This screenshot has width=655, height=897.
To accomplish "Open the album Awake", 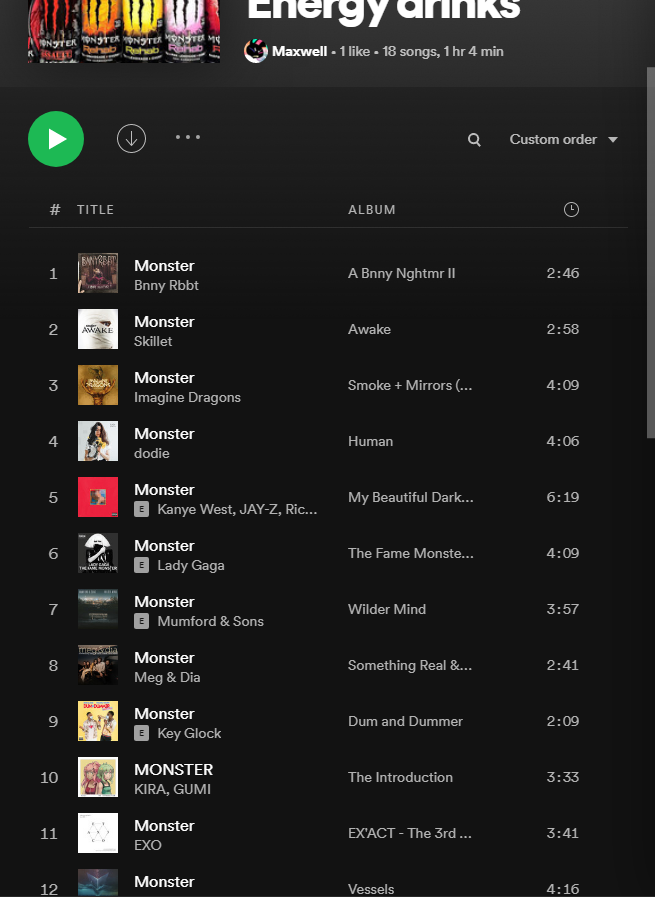I will (x=369, y=329).
